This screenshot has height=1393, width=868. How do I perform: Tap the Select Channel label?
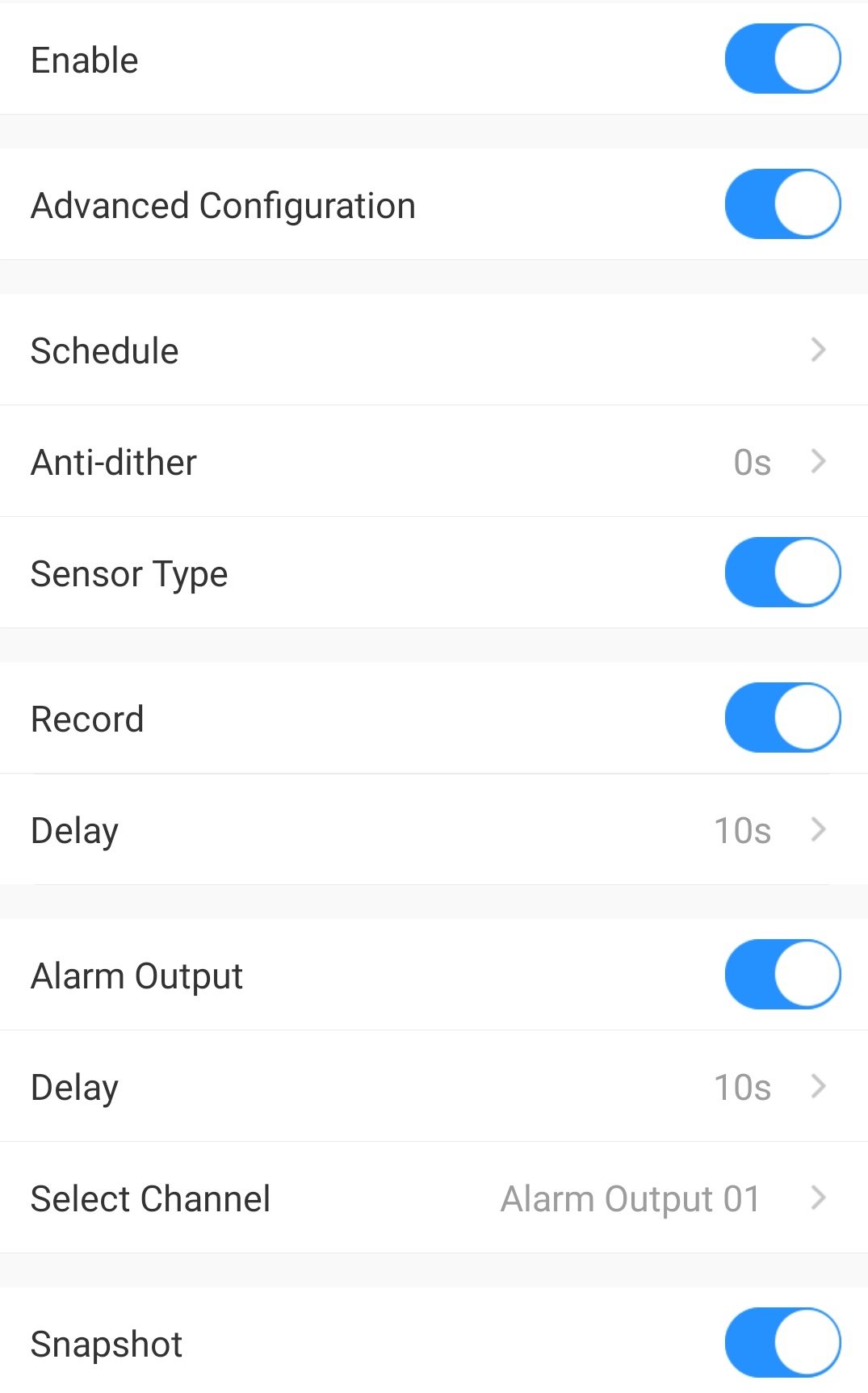pyautogui.click(x=149, y=1198)
